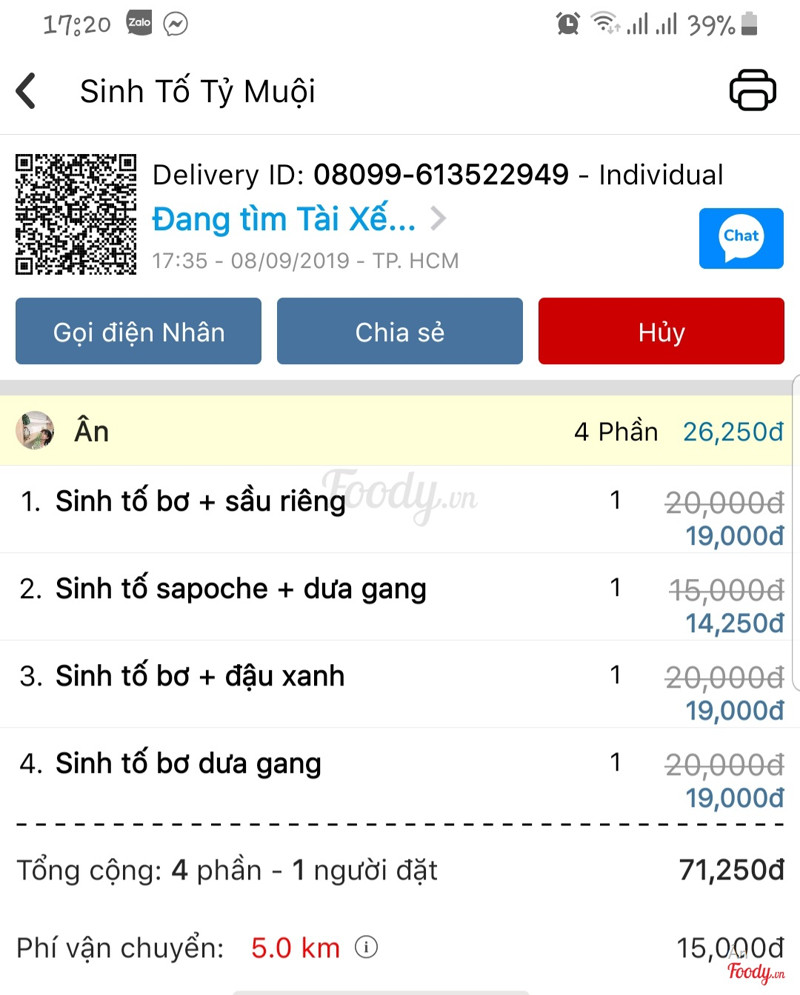The image size is (800, 995).
Task: Print the order receipt
Action: [752, 91]
